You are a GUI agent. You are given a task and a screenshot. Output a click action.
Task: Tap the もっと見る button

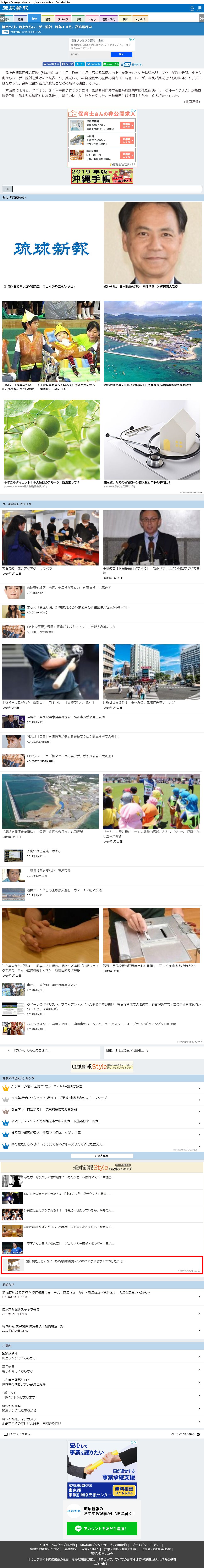point(102,1155)
